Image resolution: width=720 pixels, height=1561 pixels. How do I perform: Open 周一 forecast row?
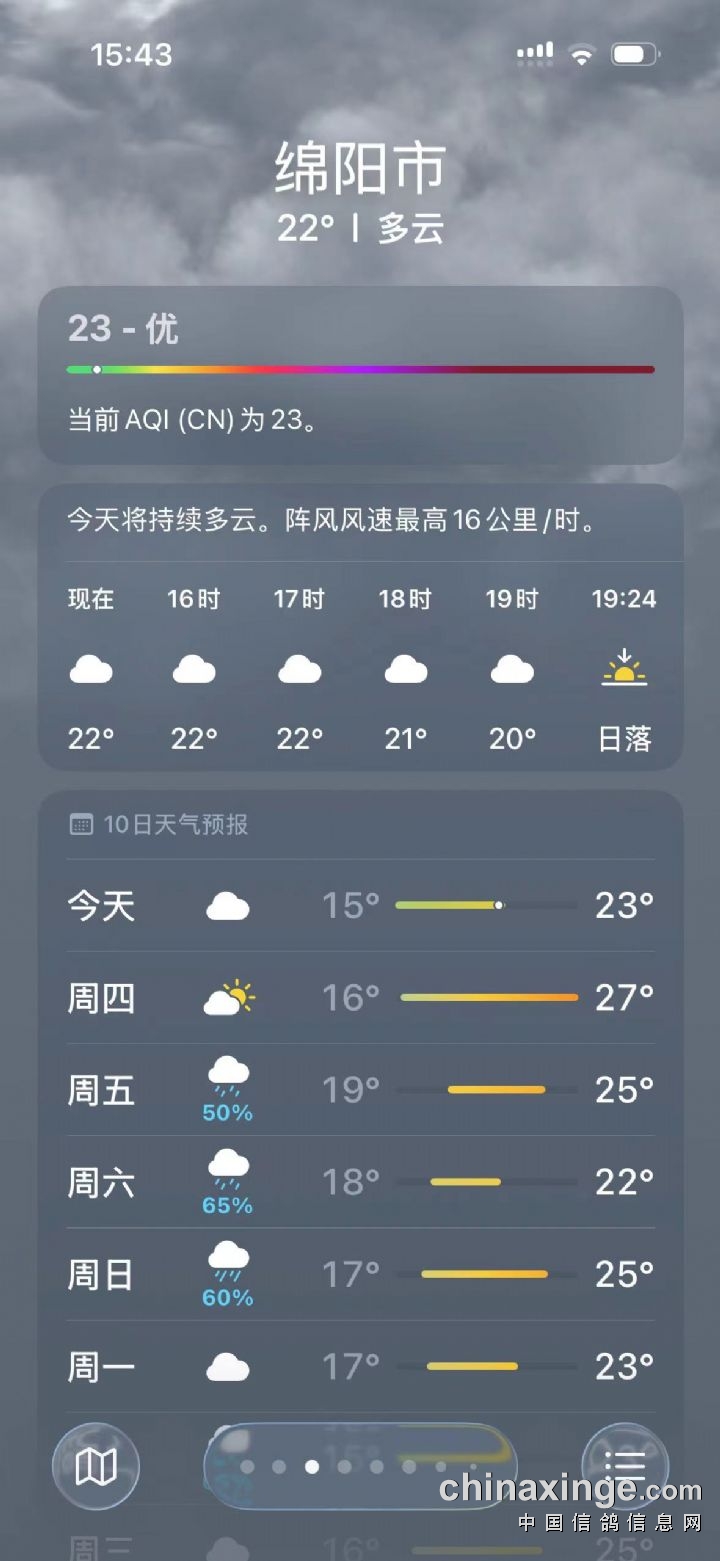[360, 1366]
